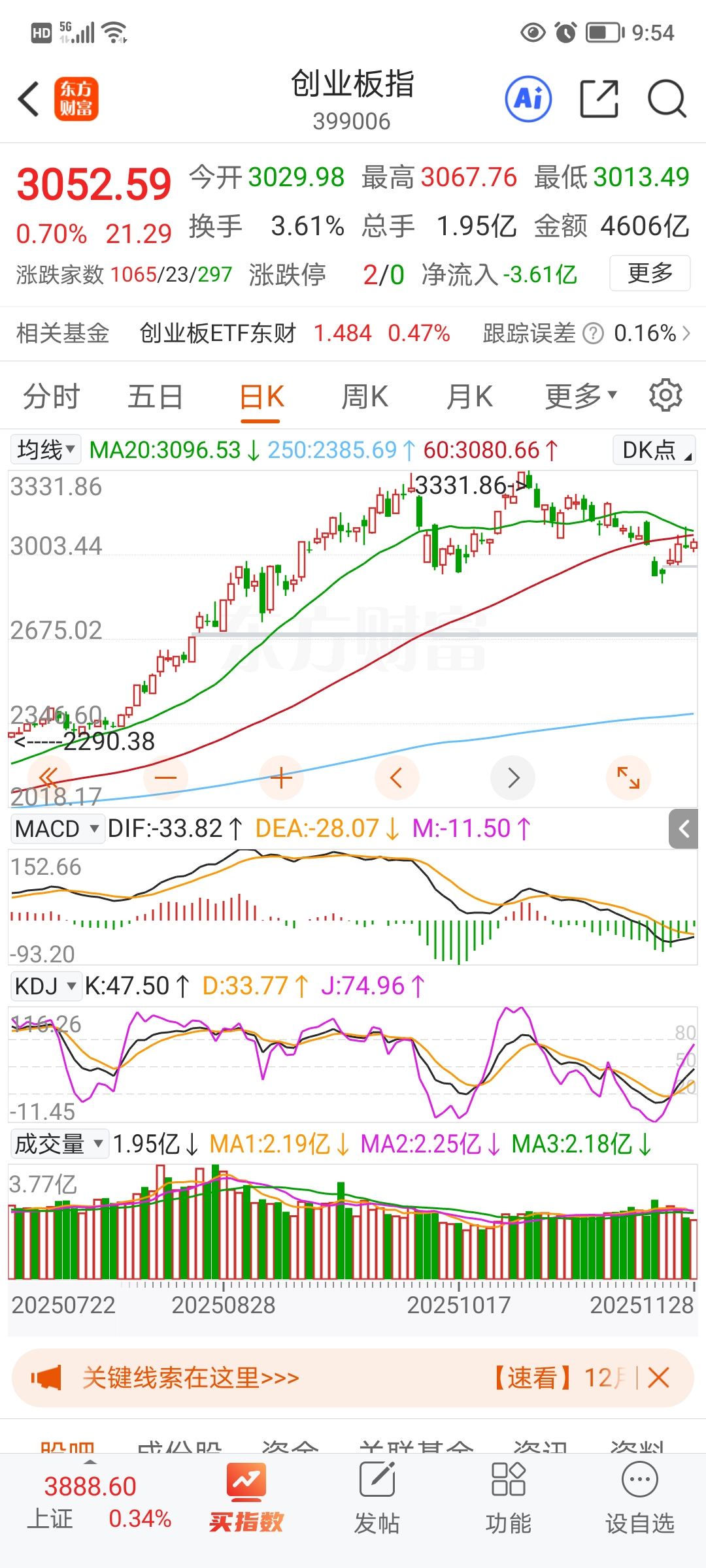Select the 月K chart tab
Screen dimensions: 706x1568
[469, 397]
